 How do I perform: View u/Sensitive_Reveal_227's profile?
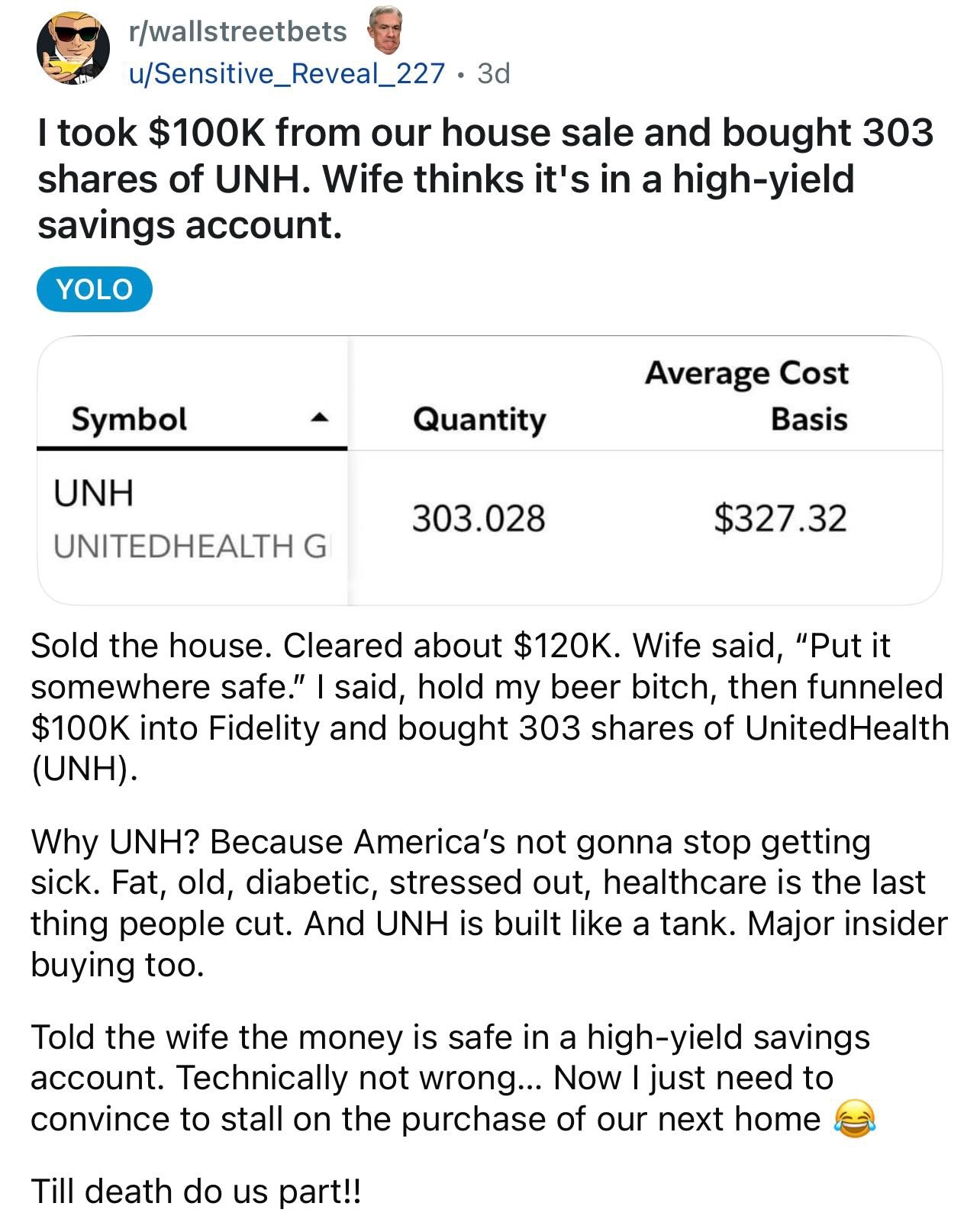click(x=286, y=73)
